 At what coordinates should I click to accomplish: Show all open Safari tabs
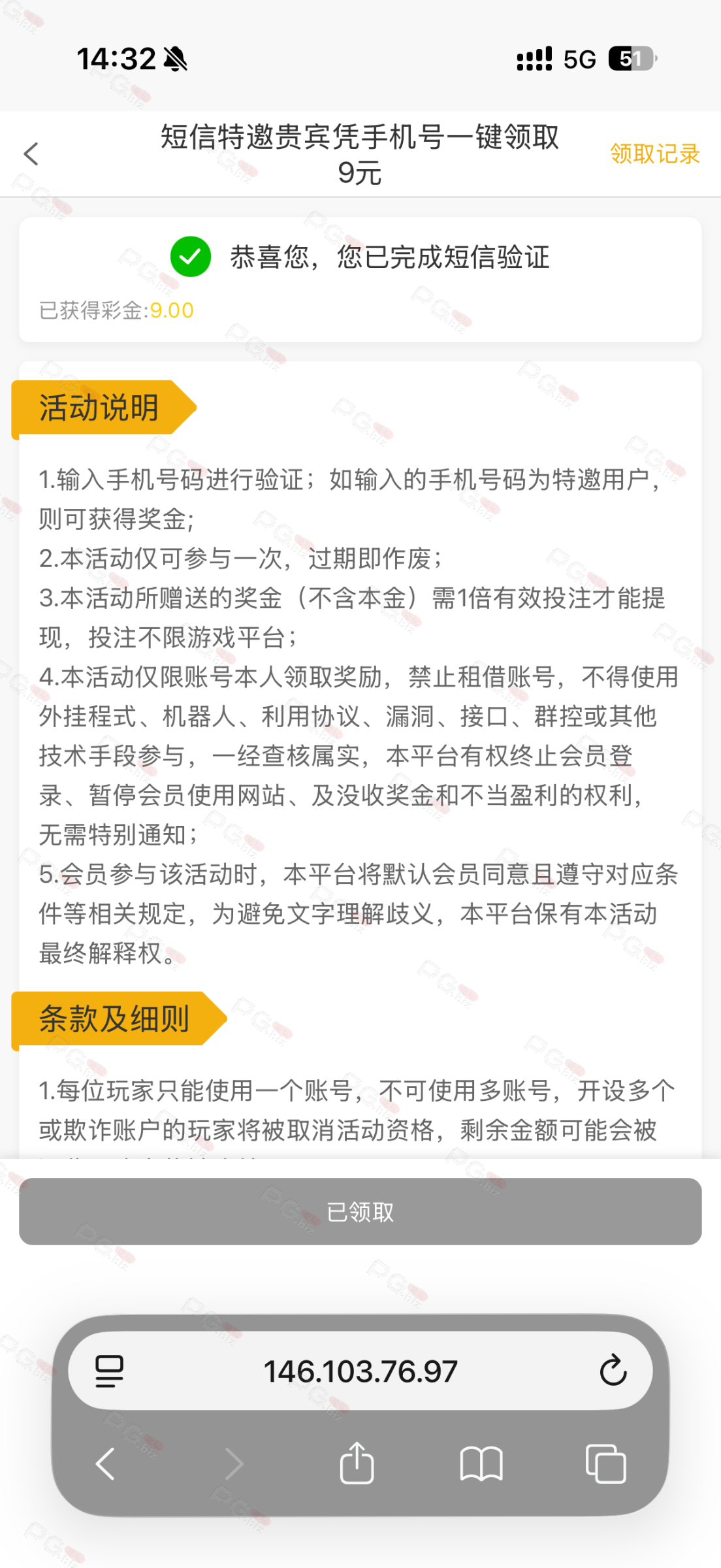(605, 1463)
